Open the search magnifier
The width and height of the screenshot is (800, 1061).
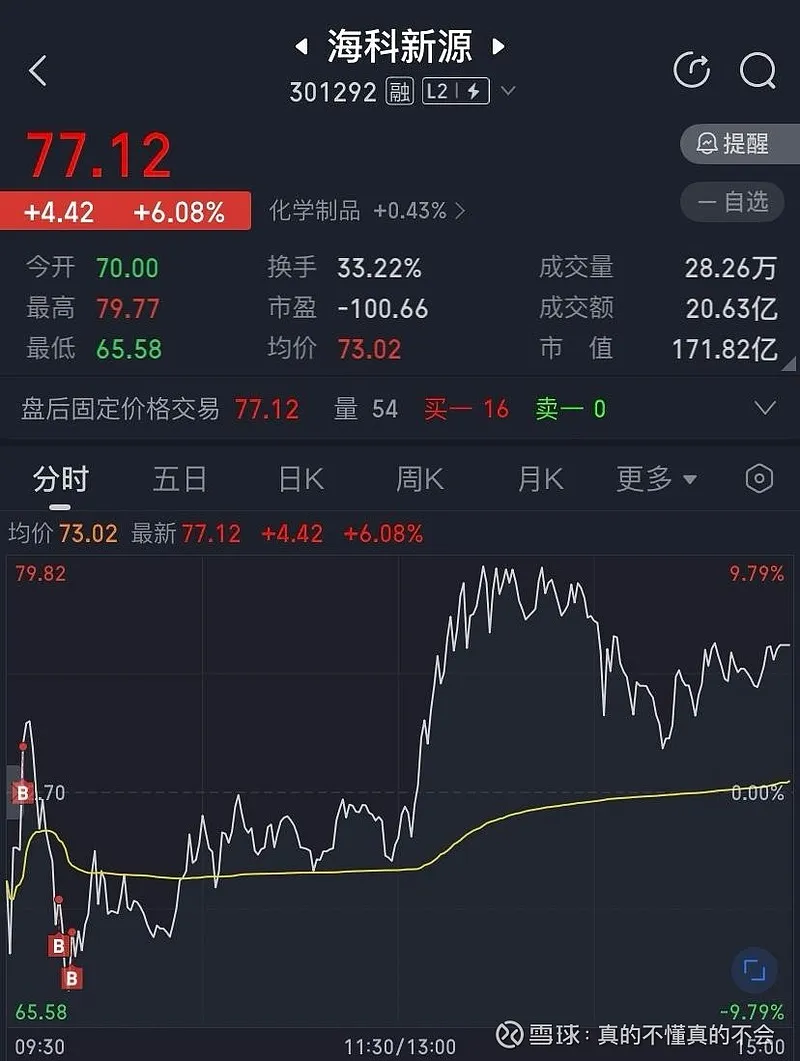point(757,70)
